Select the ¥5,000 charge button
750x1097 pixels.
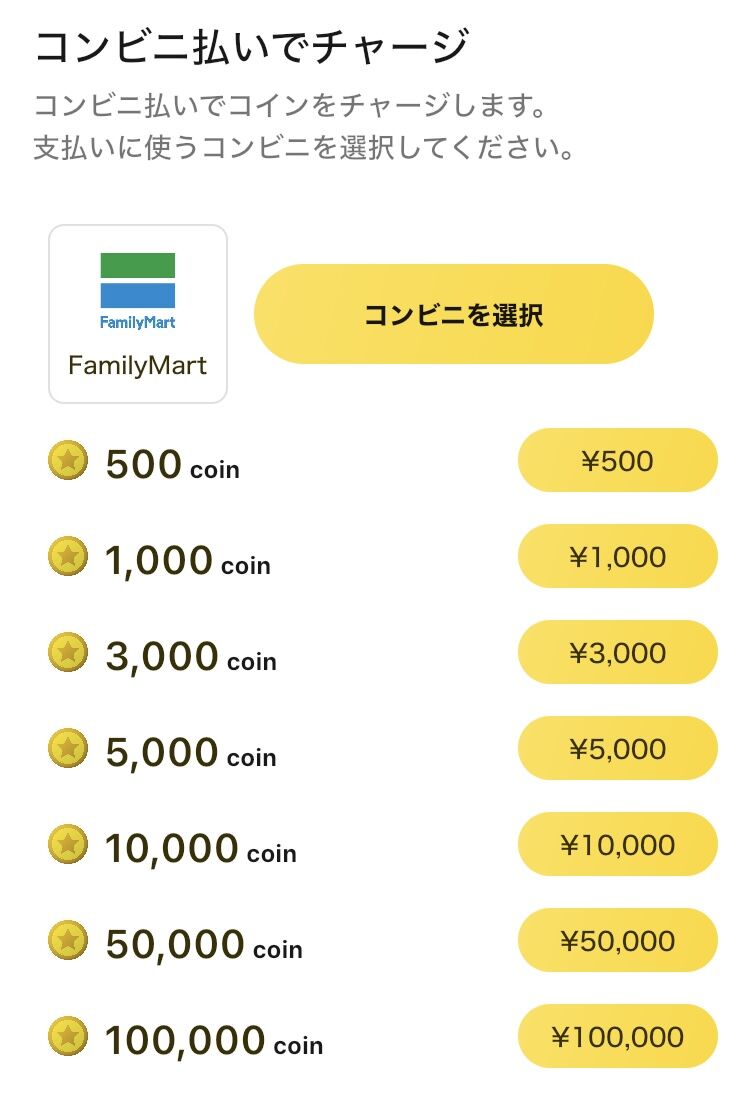(617, 748)
